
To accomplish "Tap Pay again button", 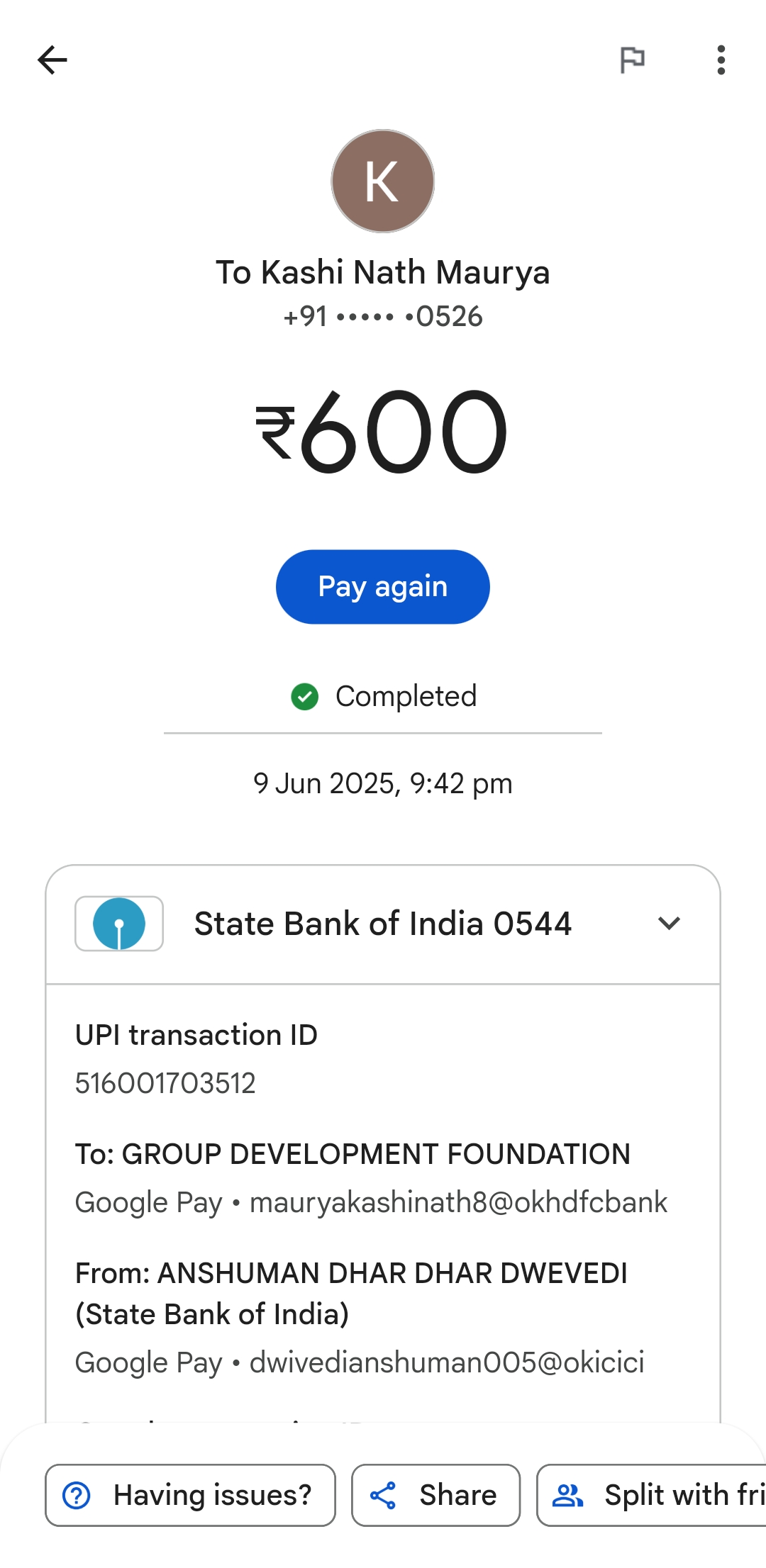I will tap(382, 587).
